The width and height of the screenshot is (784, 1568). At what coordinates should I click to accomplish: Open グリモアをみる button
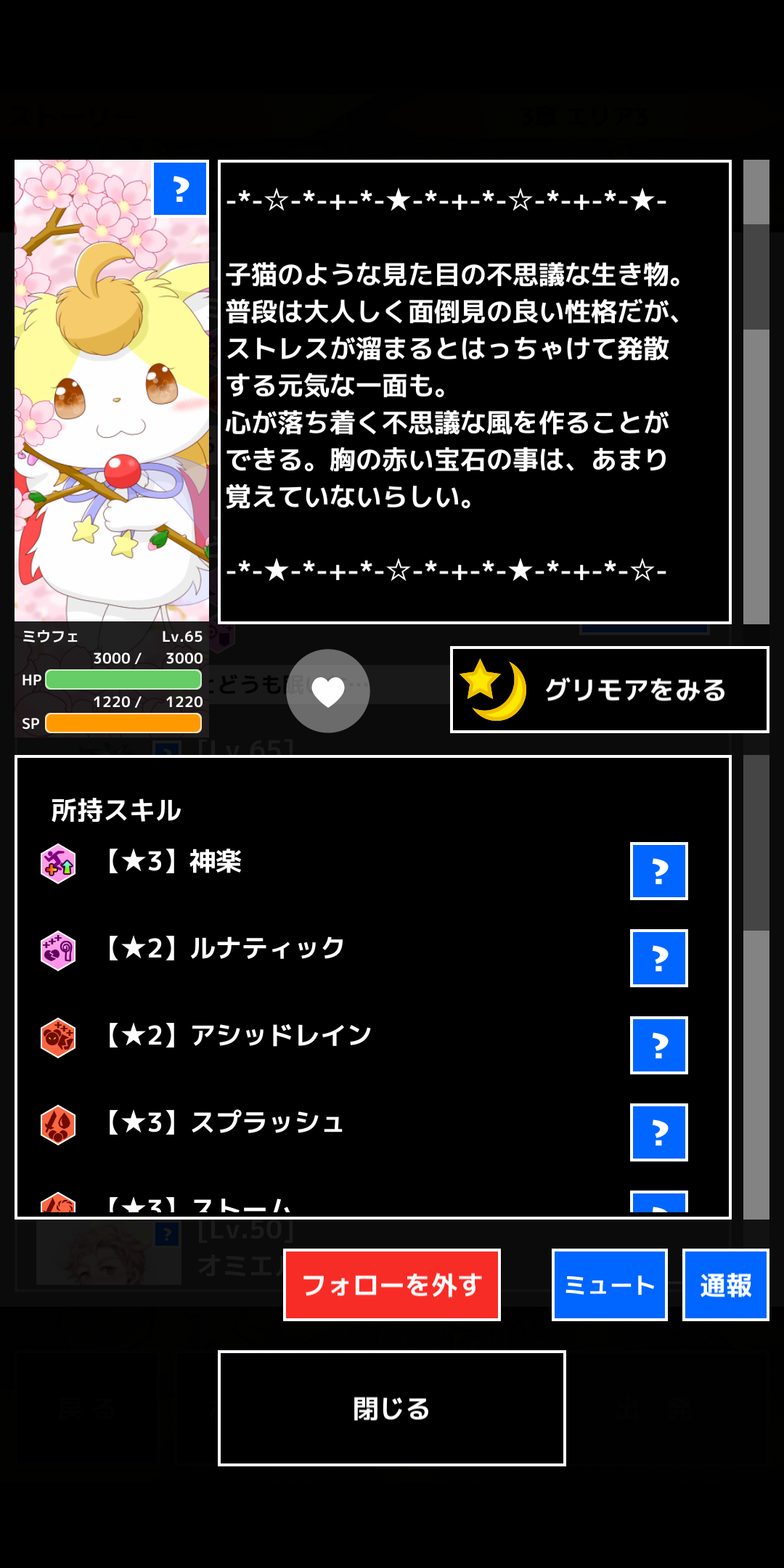point(609,690)
